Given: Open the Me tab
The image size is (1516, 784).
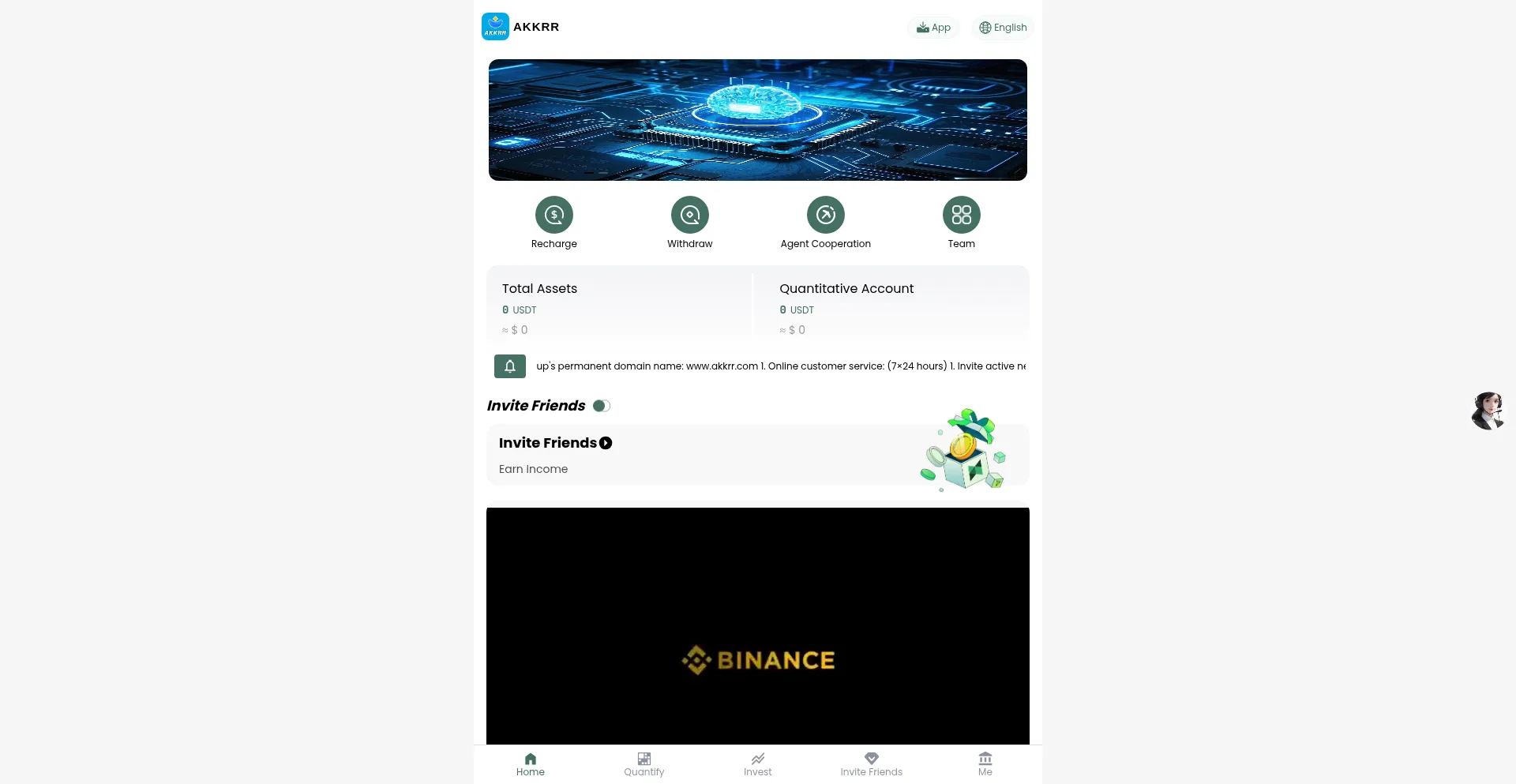Looking at the screenshot, I should [985, 763].
